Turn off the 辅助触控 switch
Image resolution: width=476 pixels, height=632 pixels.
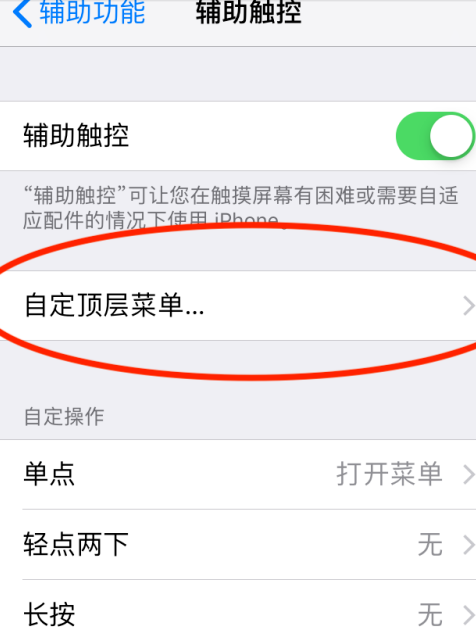(x=435, y=136)
